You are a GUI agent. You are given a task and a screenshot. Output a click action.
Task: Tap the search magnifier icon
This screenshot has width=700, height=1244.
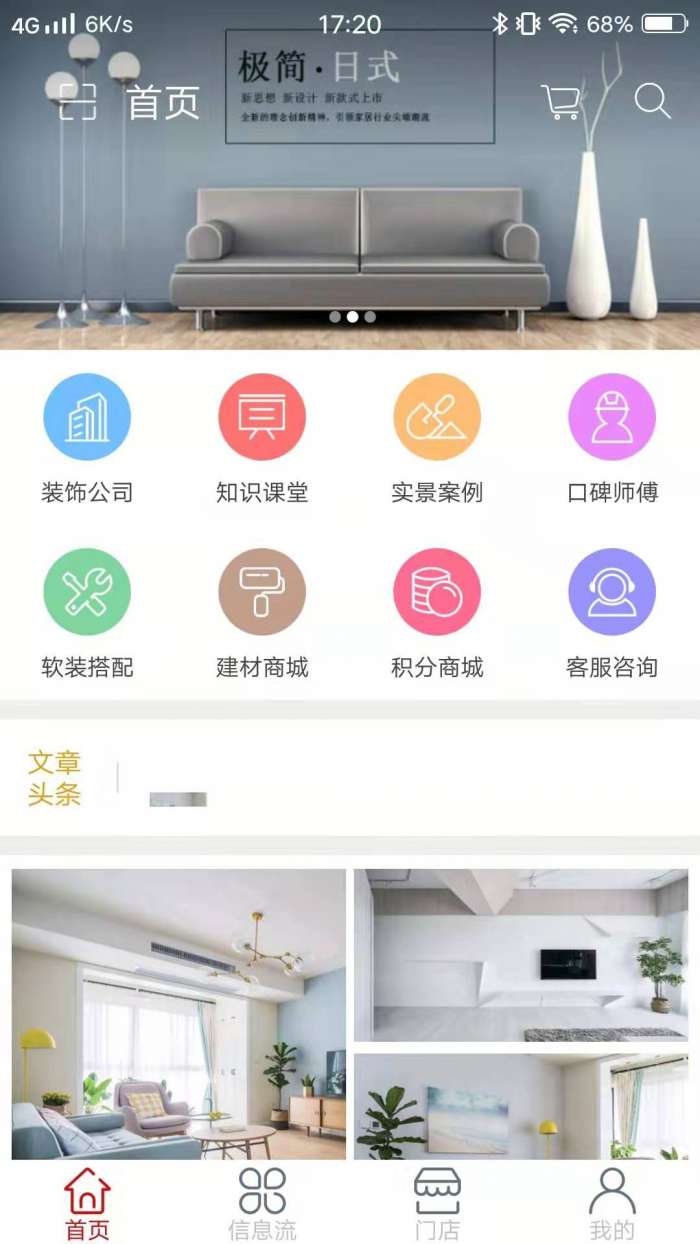pos(652,102)
